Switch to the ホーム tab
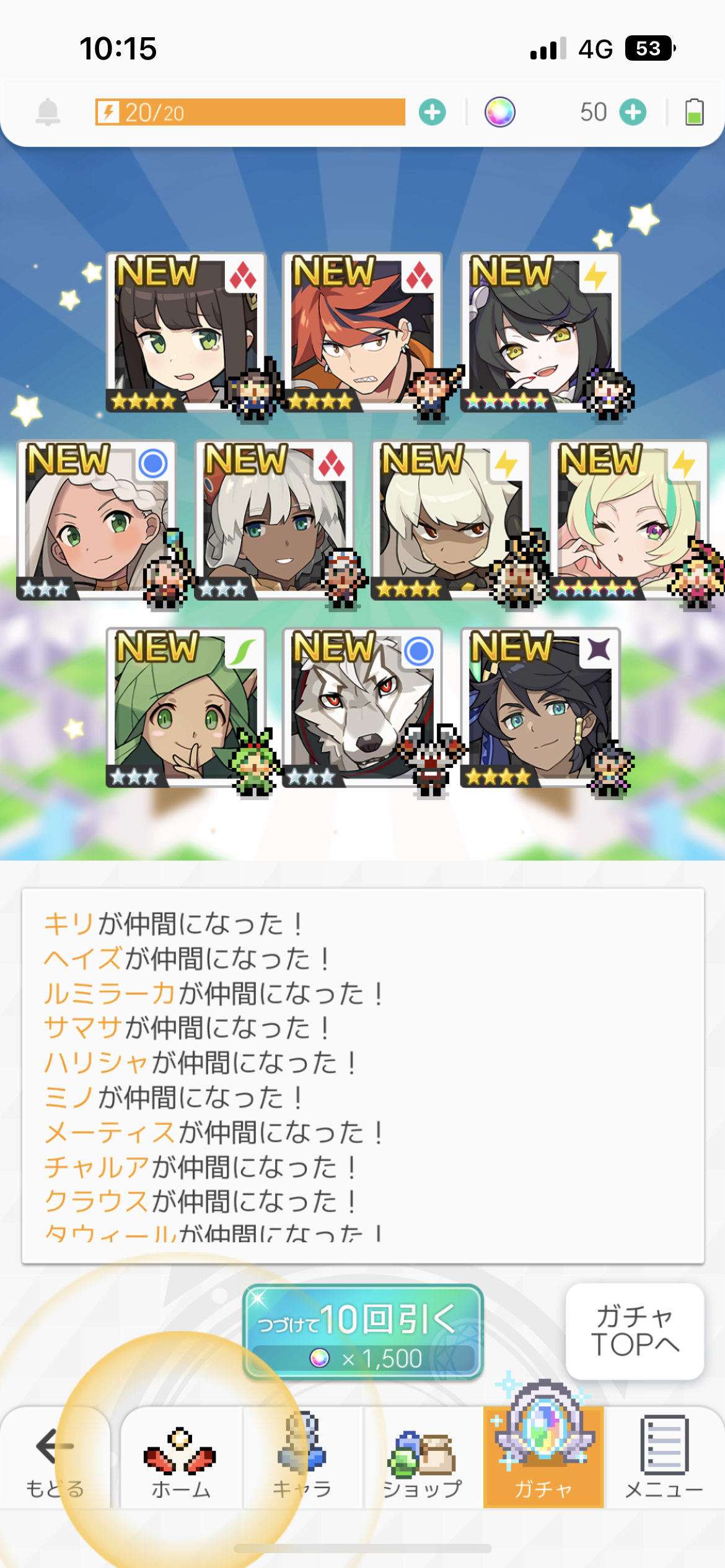 pos(181,1461)
